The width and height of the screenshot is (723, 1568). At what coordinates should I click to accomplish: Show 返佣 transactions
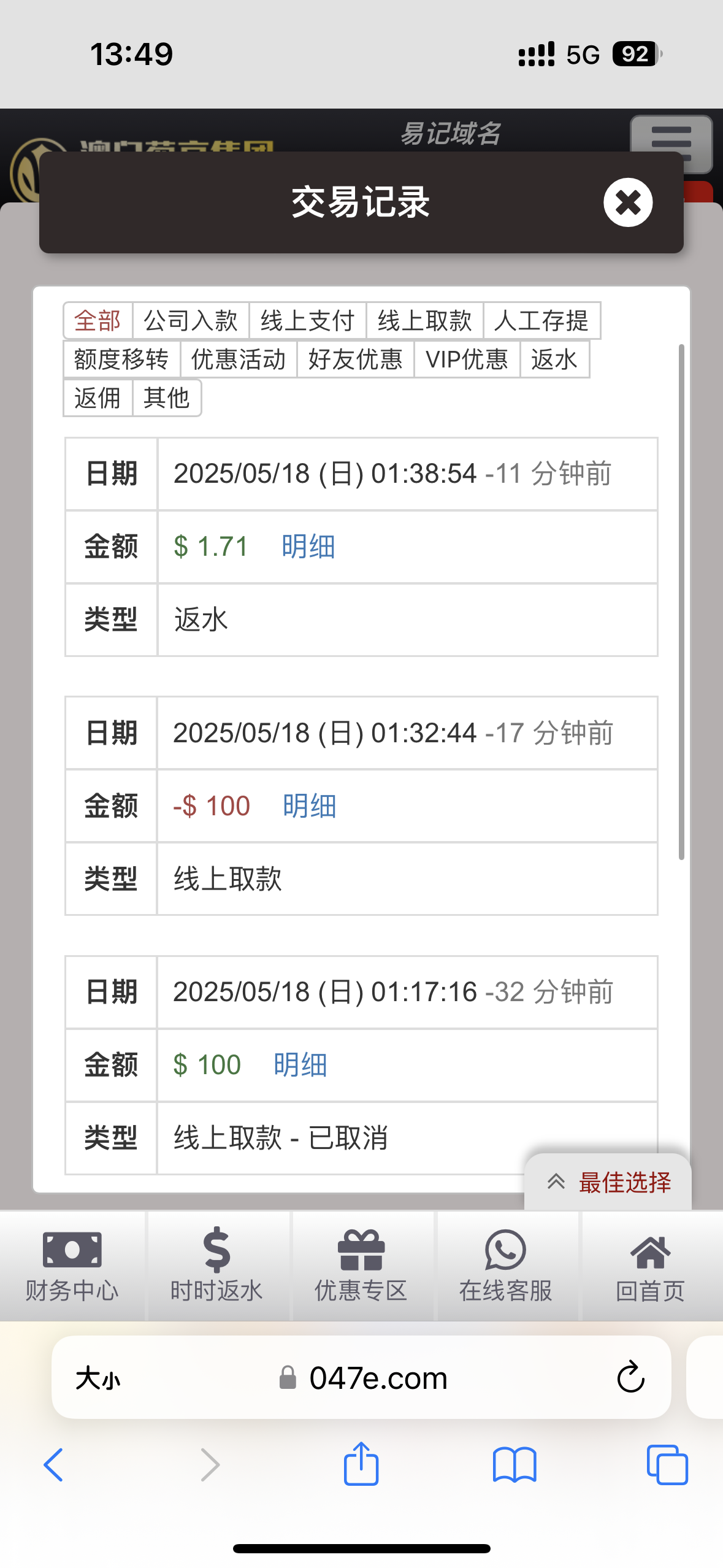98,398
